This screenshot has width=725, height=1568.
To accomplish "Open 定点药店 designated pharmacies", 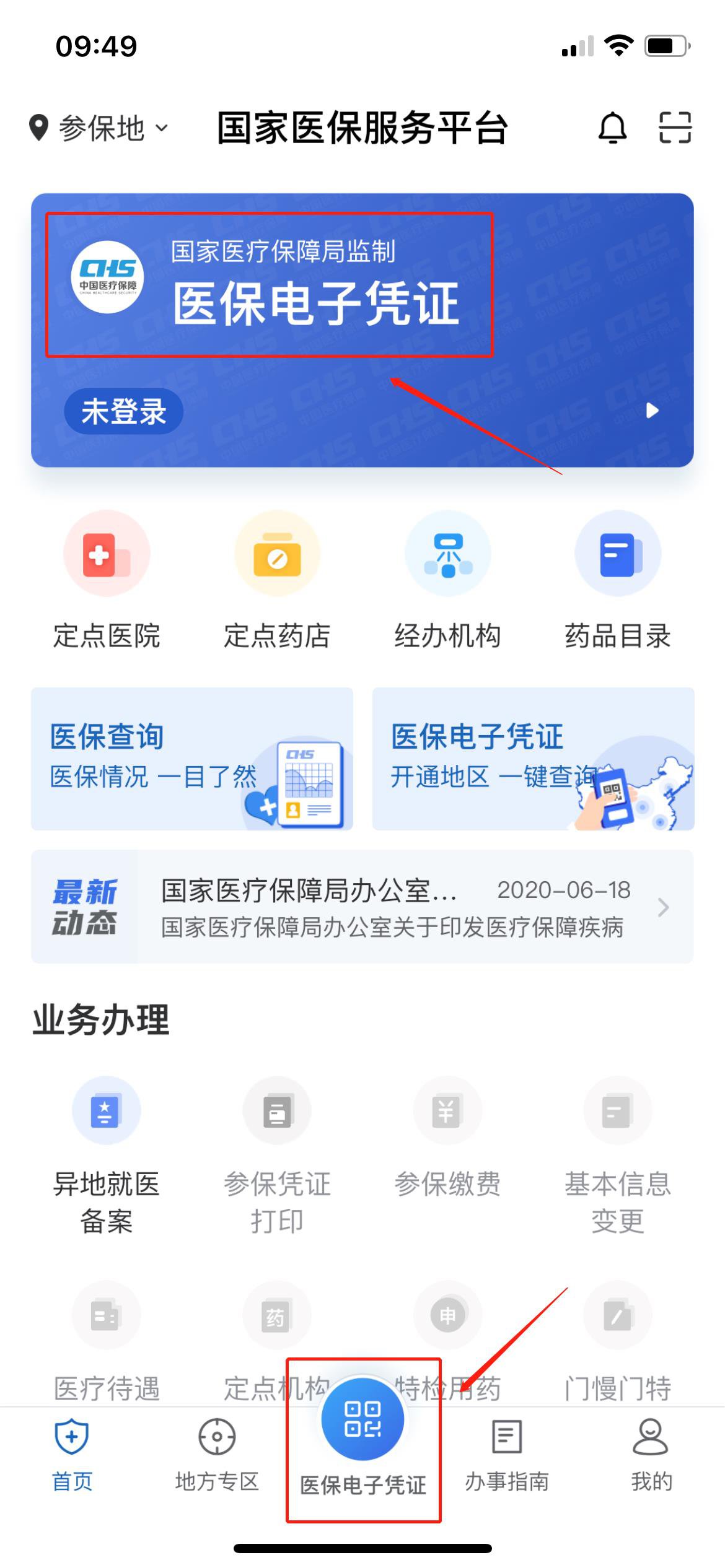I will (x=277, y=579).
